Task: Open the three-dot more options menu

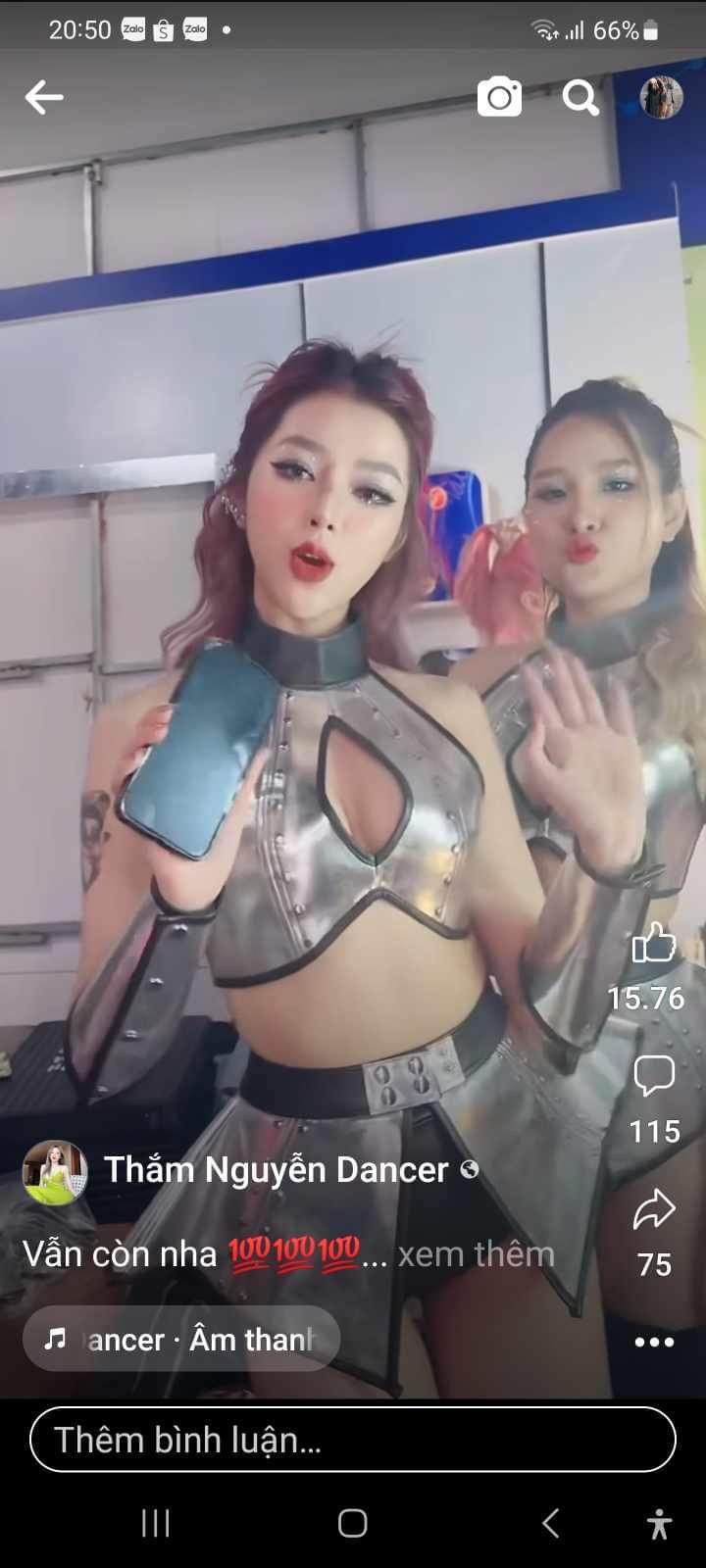Action: point(653,1342)
